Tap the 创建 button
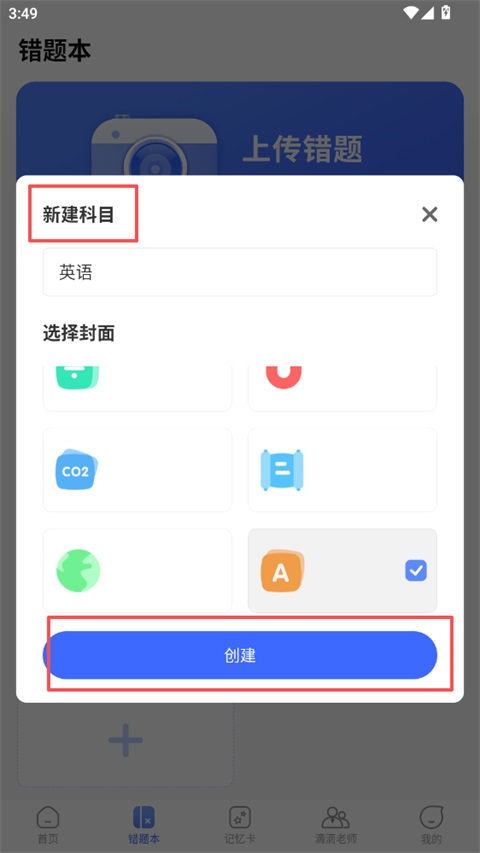The width and height of the screenshot is (480, 853). tap(240, 655)
